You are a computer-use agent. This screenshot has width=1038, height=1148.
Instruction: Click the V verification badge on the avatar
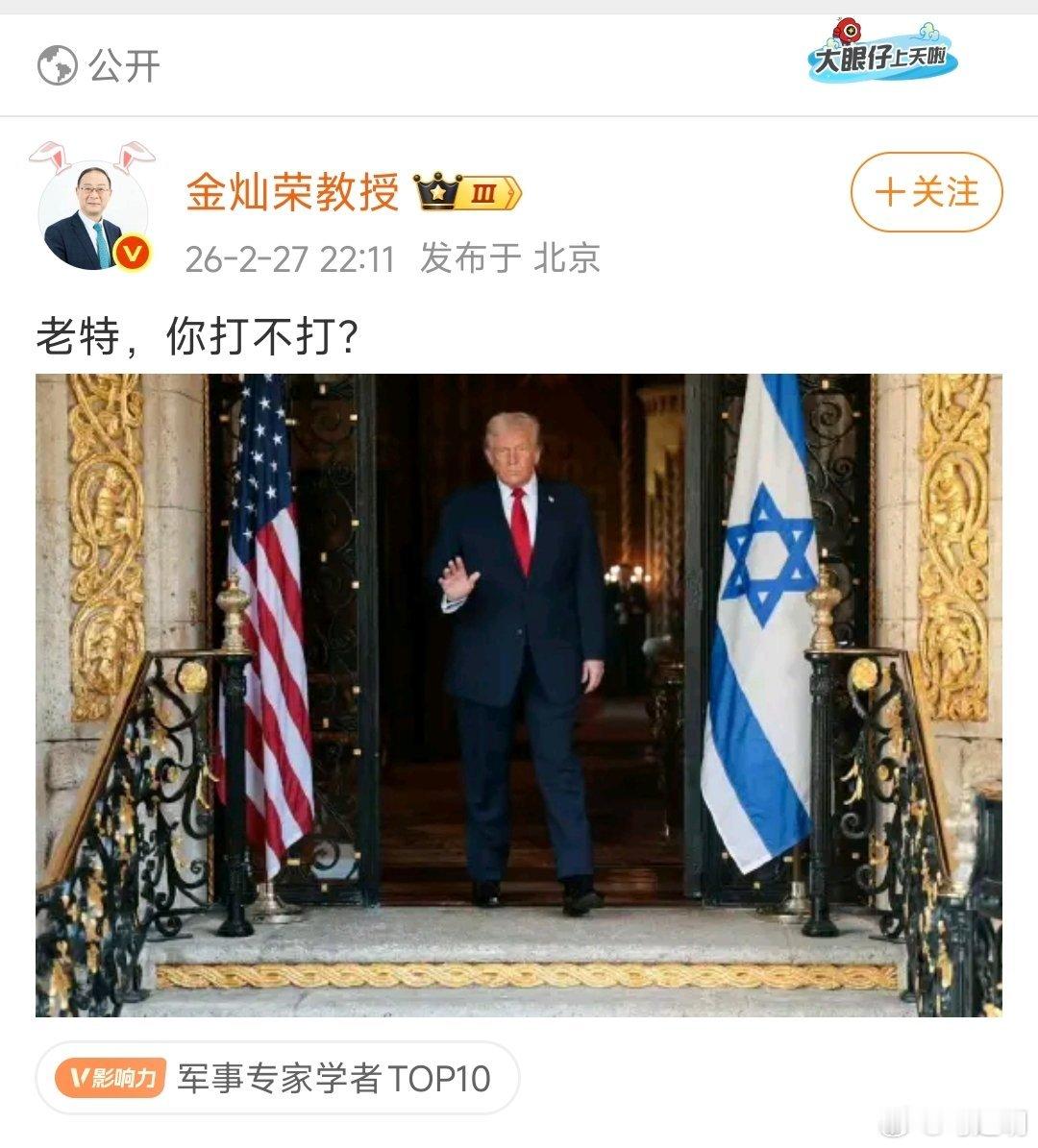[x=131, y=253]
